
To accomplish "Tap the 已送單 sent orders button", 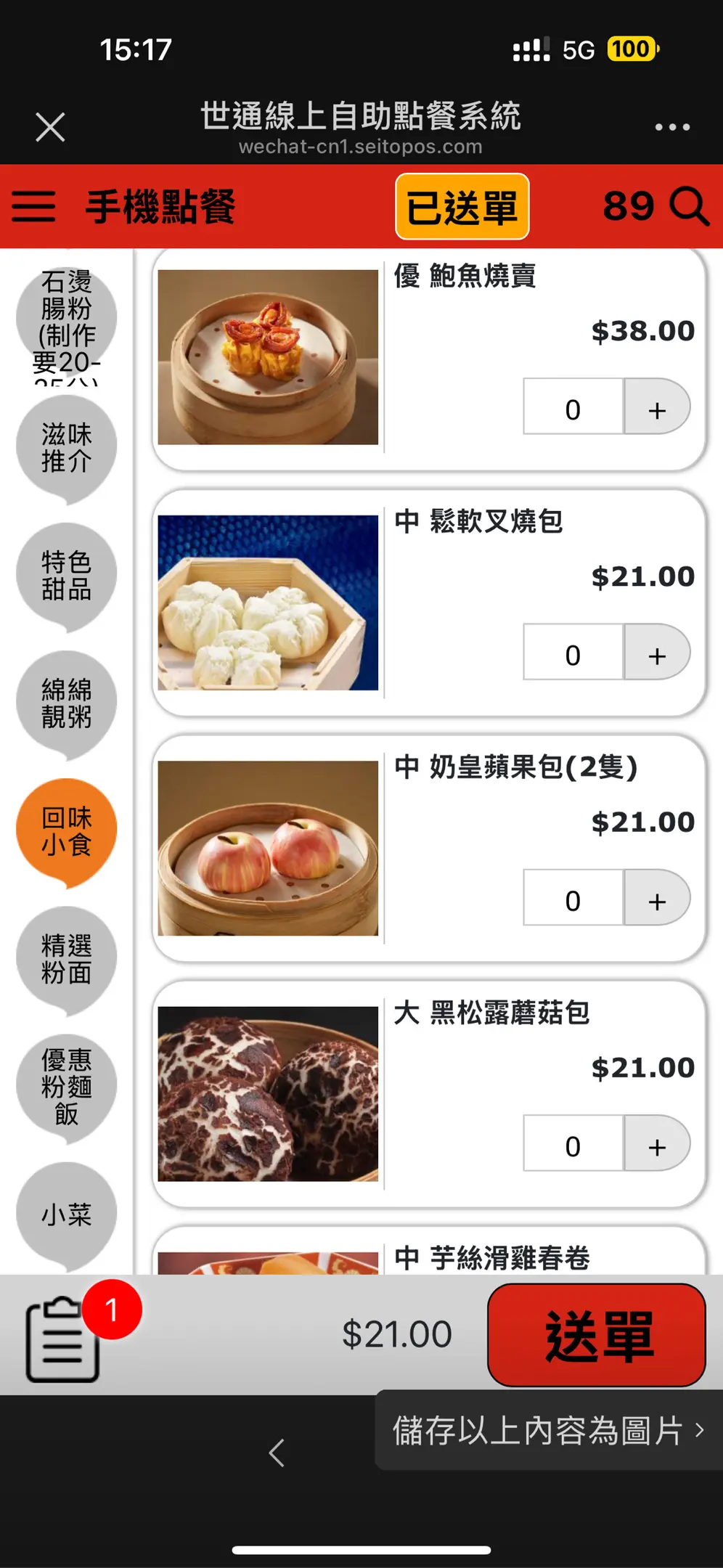I will click(462, 207).
